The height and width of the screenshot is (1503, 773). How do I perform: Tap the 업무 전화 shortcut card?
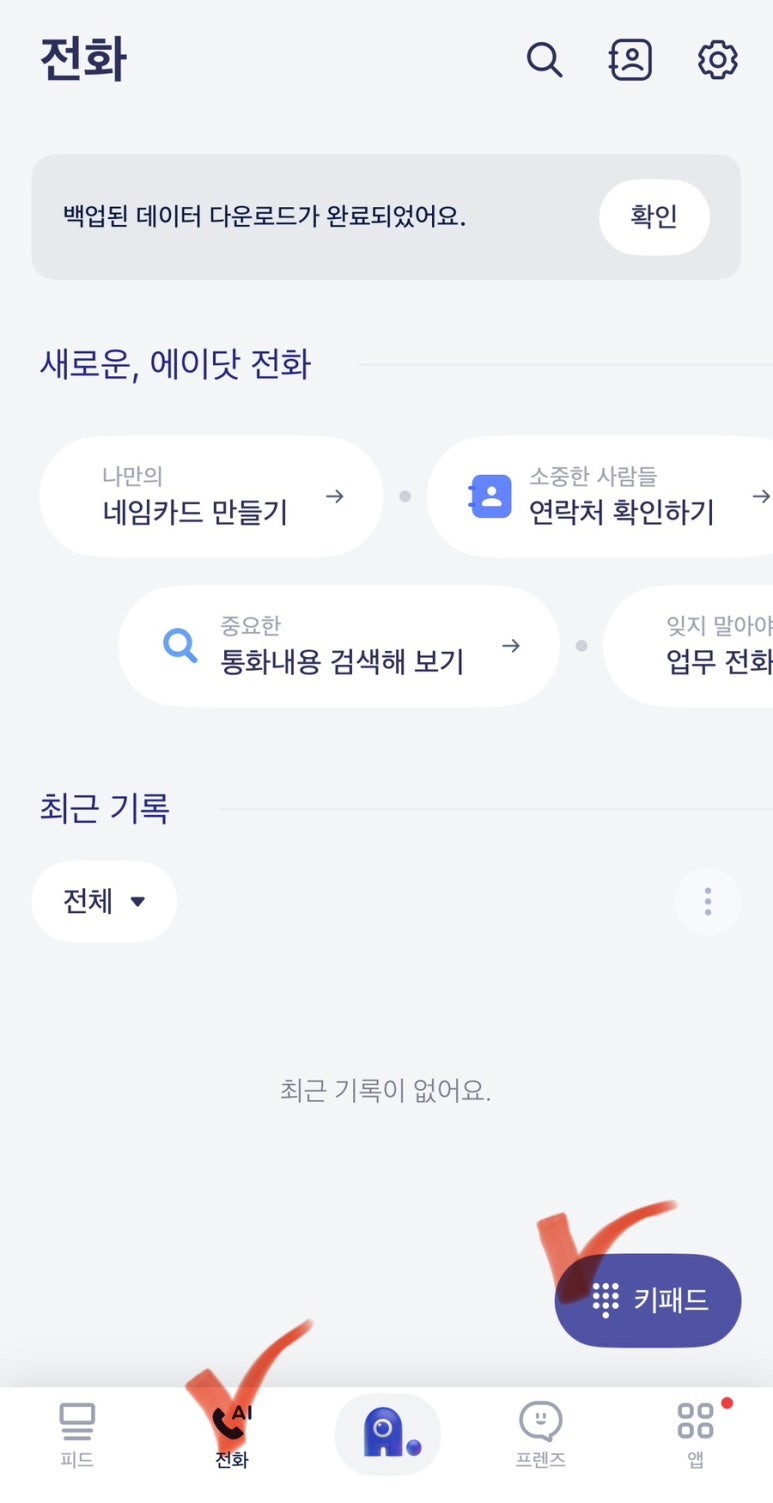[x=688, y=646]
